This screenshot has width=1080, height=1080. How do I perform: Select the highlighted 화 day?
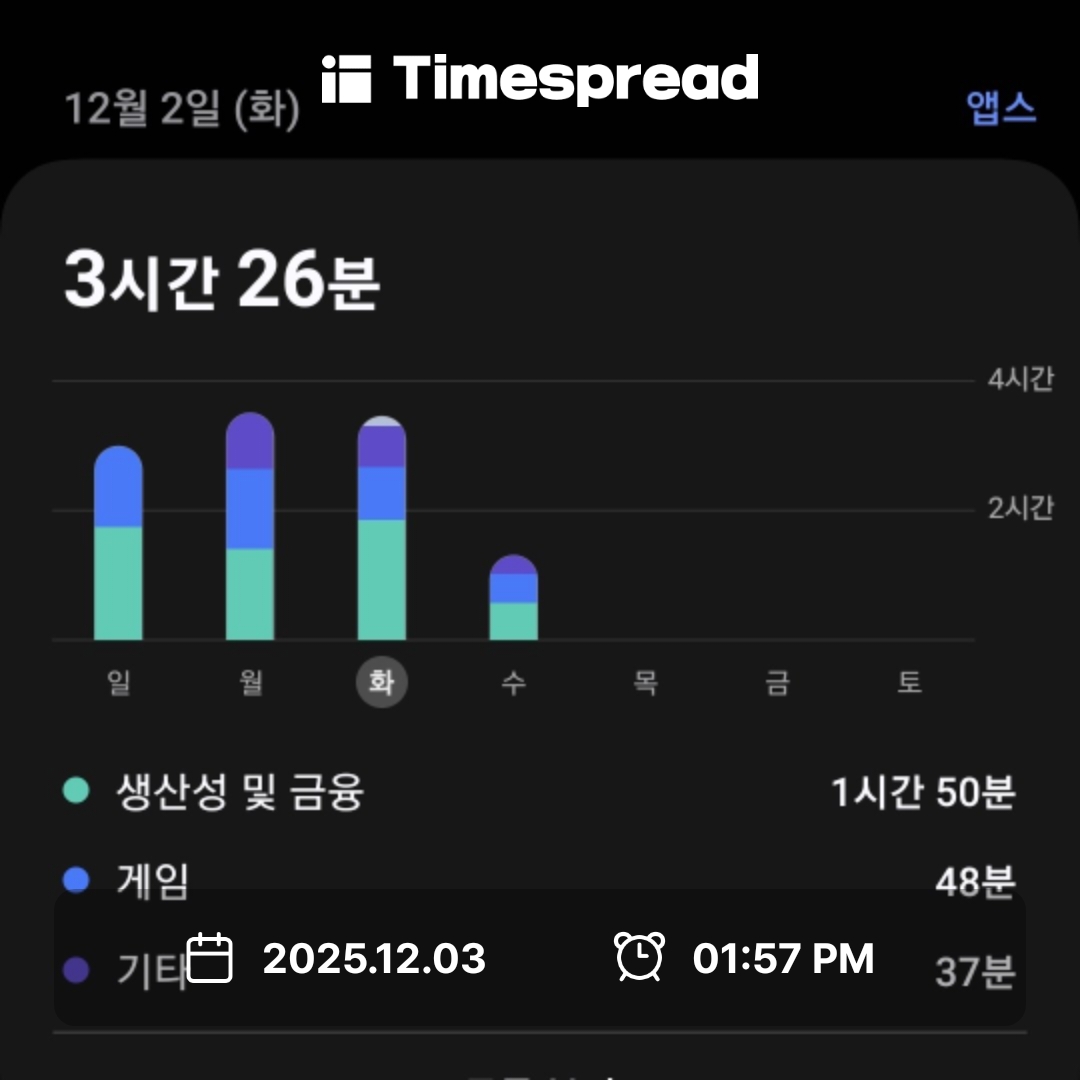coord(381,684)
